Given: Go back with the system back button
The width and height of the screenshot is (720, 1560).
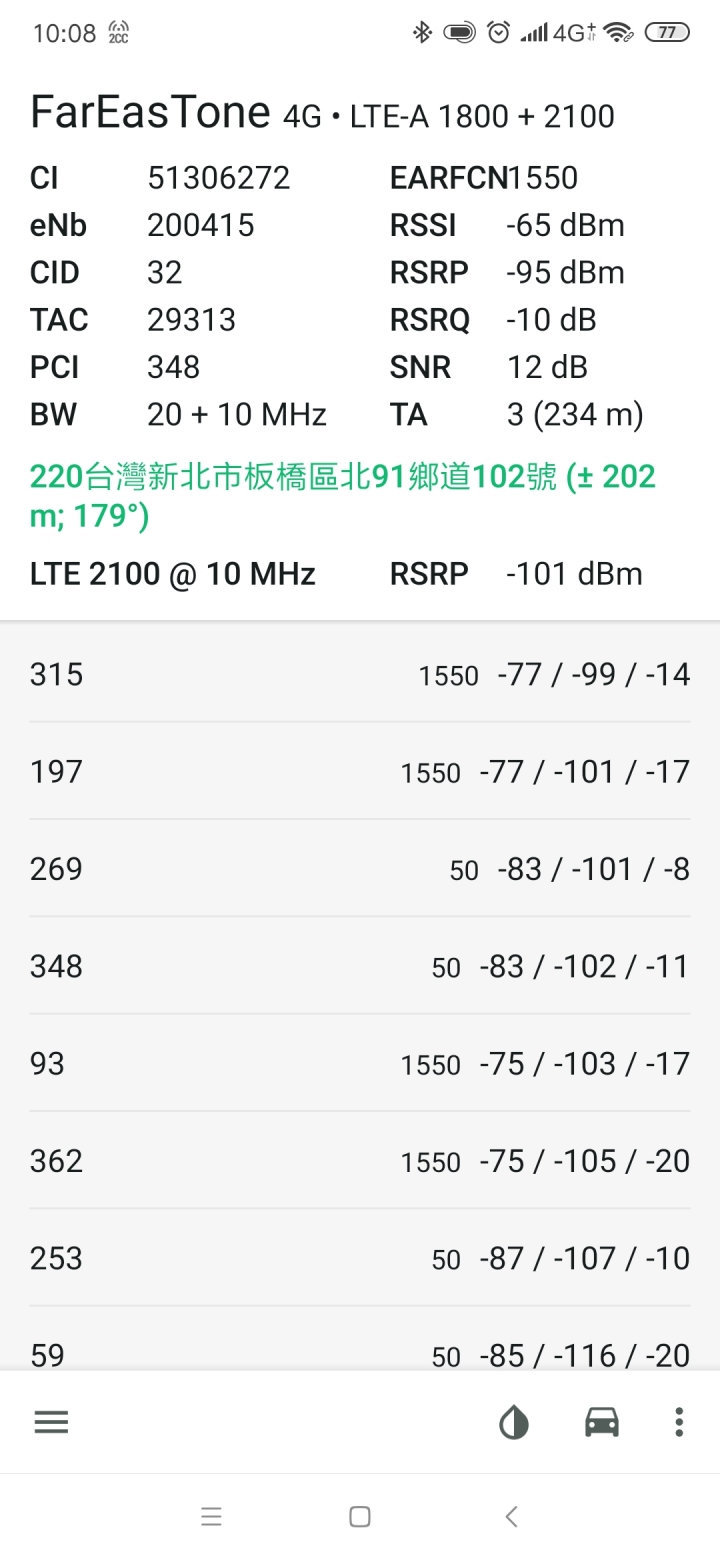Looking at the screenshot, I should pos(511,1516).
